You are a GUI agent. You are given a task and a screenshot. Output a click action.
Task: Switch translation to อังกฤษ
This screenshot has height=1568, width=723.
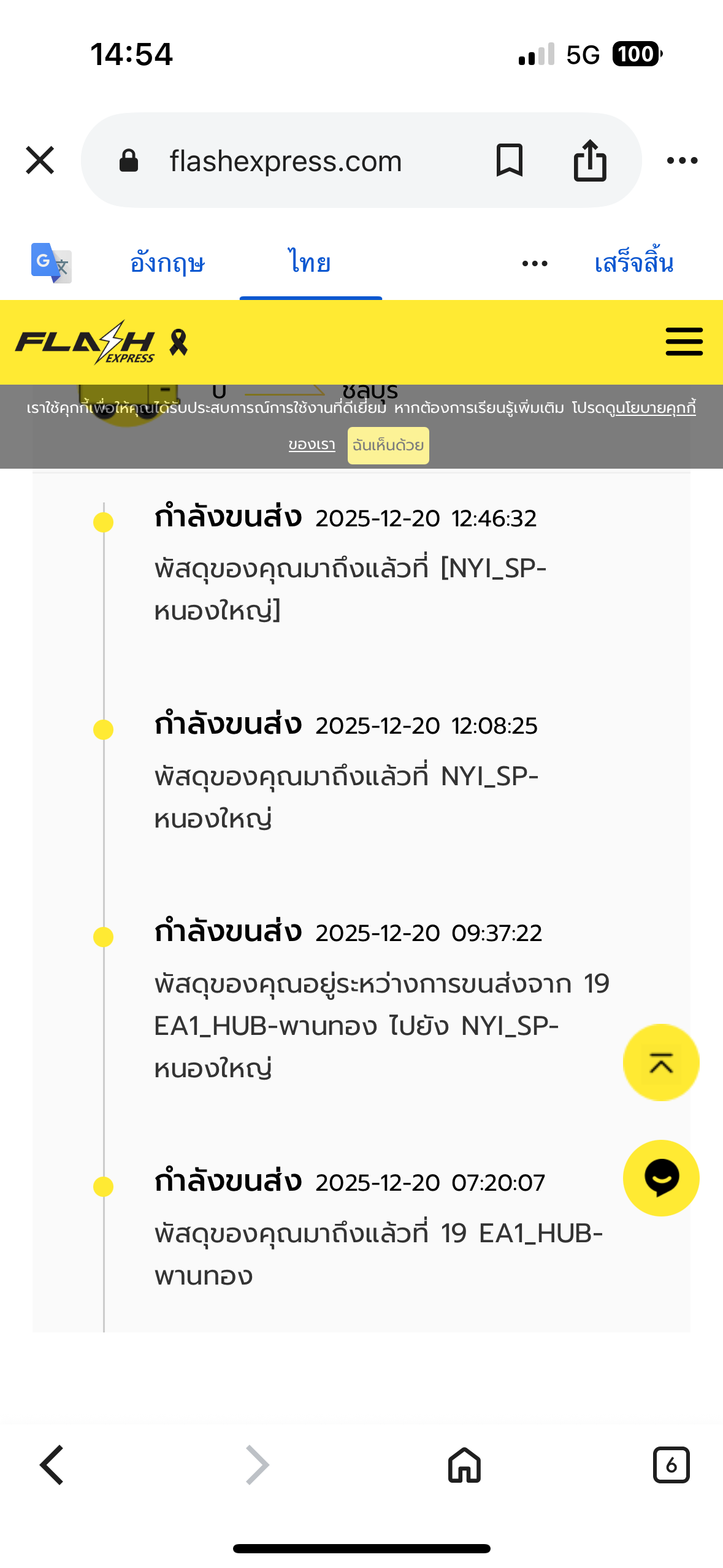167,264
